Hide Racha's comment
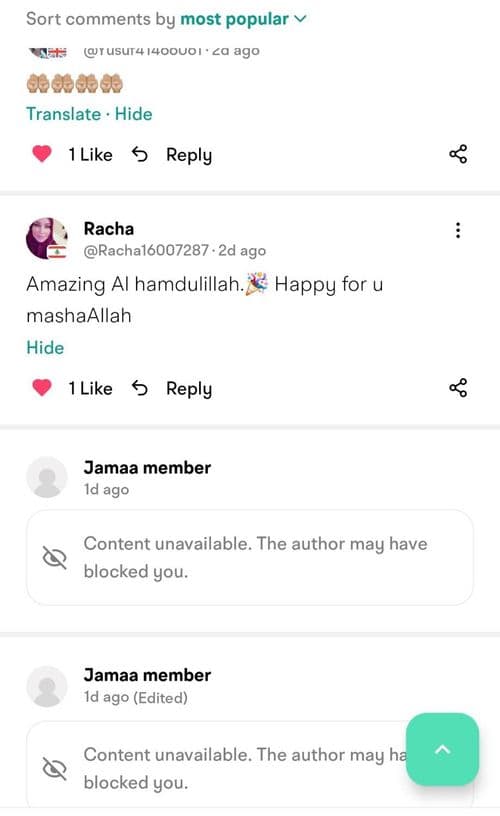This screenshot has height=816, width=500. [45, 348]
